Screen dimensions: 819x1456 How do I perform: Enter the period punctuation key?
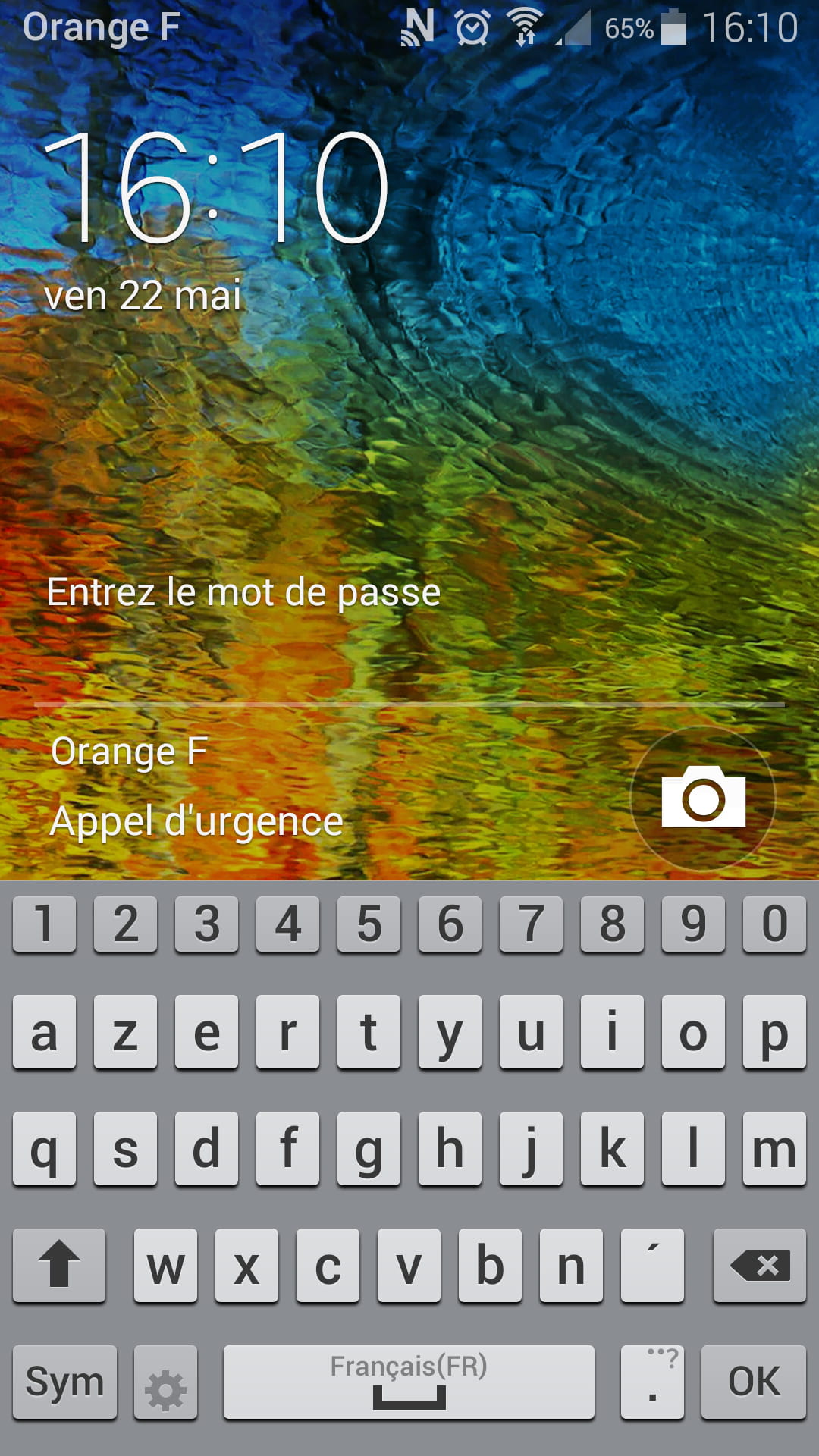point(652,1382)
